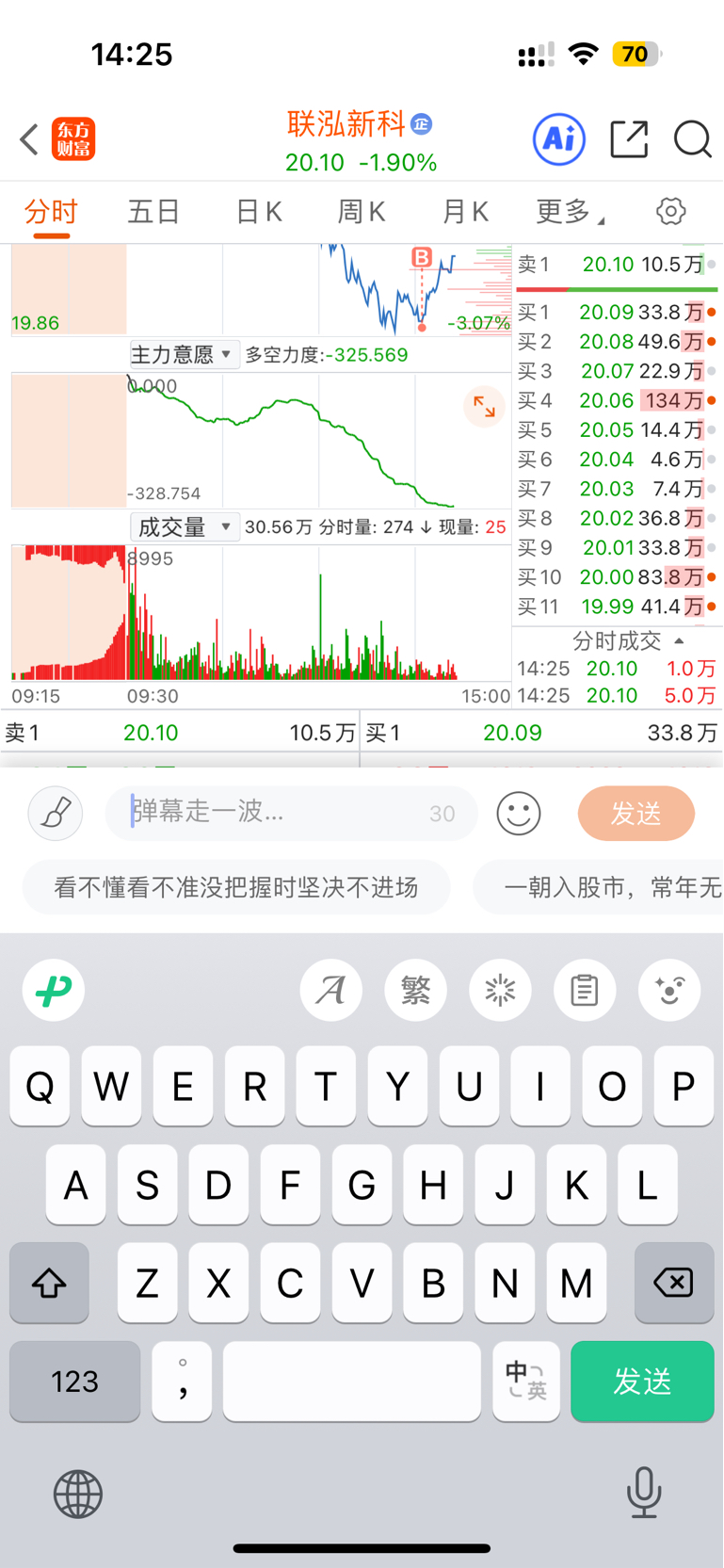Share this stock page
Viewport: 724px width, 1568px height.
coord(629,139)
